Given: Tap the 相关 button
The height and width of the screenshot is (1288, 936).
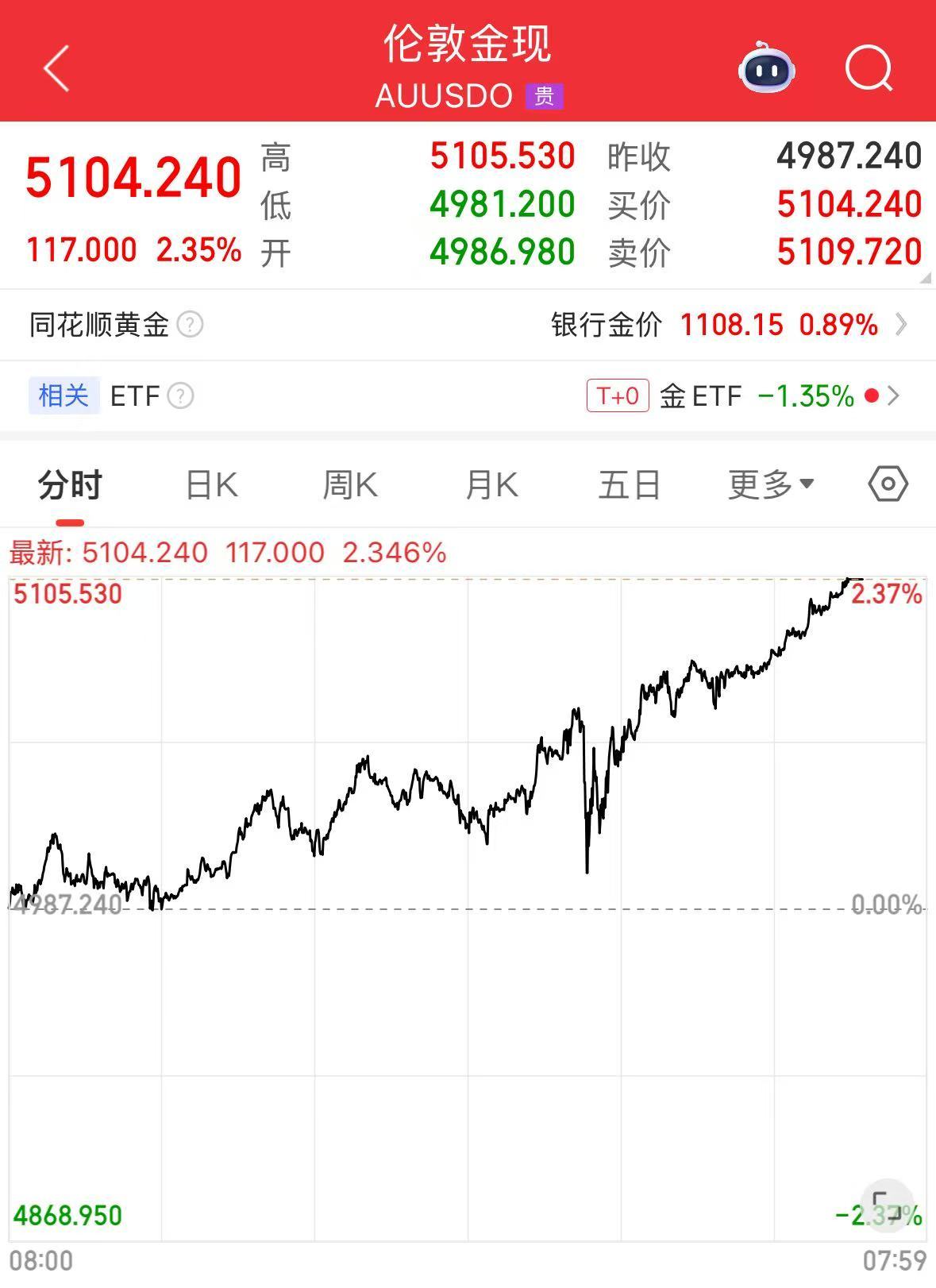Looking at the screenshot, I should 64,395.
